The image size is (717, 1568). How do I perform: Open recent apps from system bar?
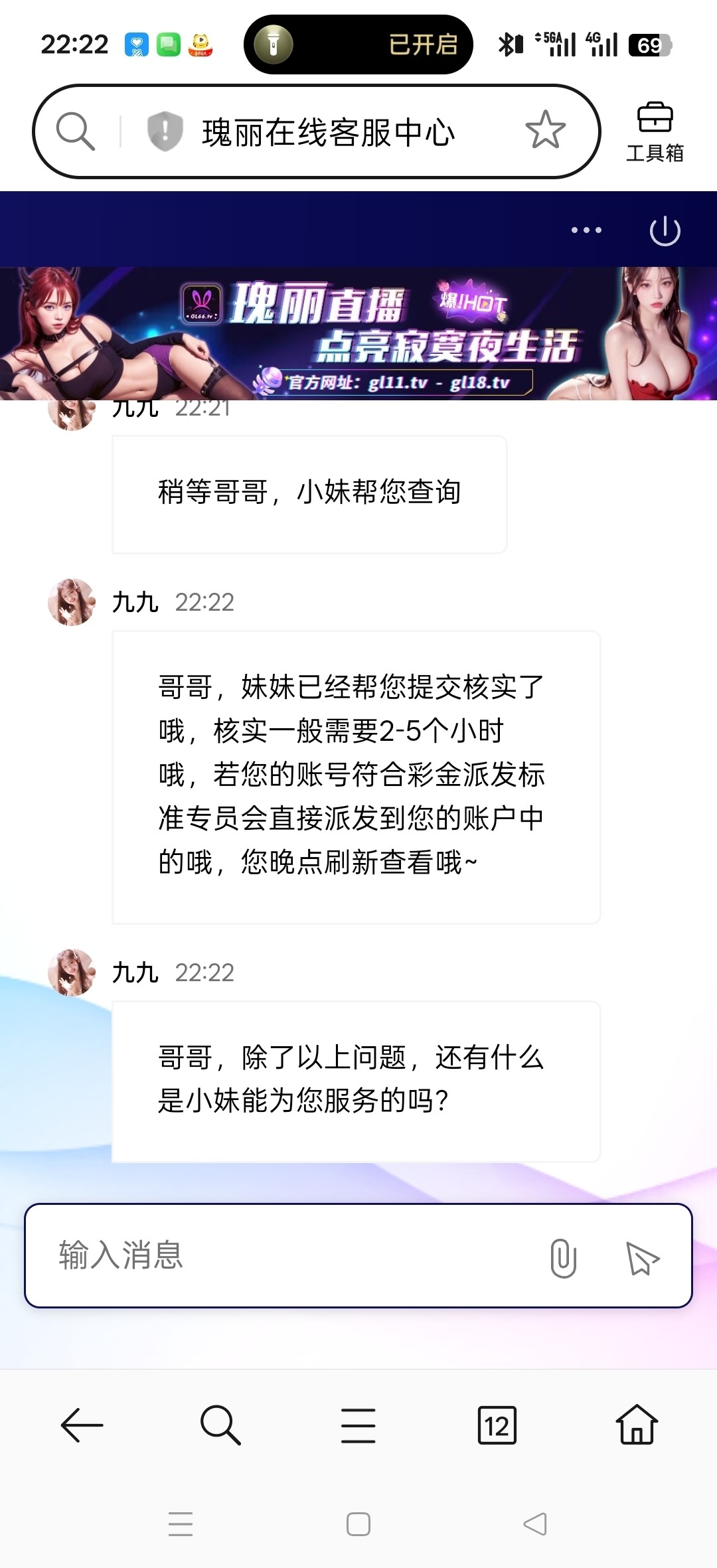pyautogui.click(x=181, y=1524)
